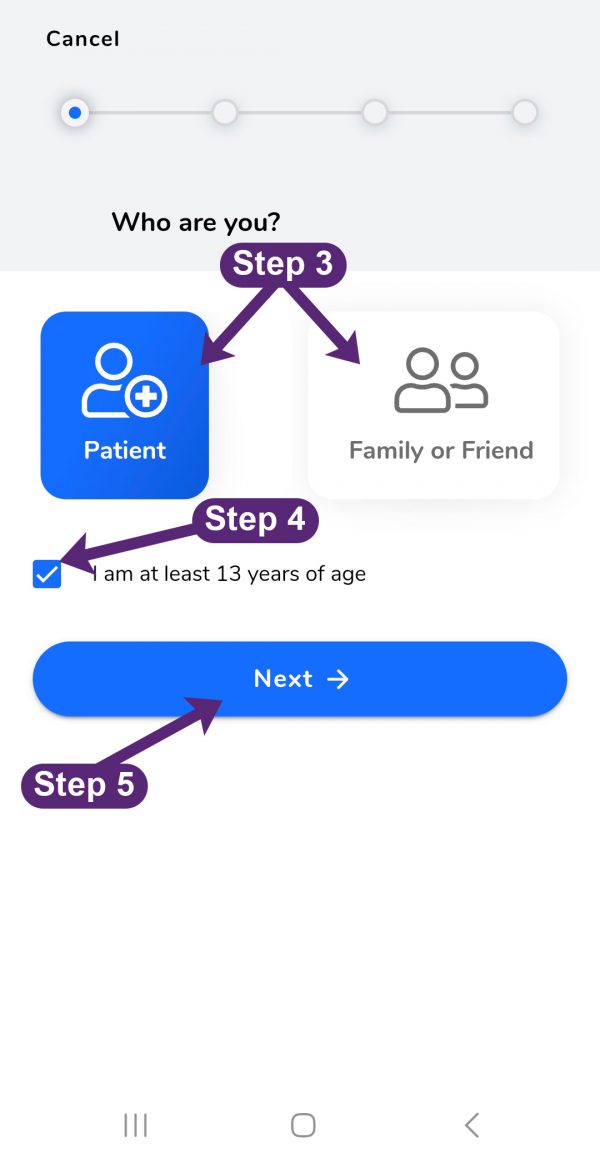Image resolution: width=600 pixels, height=1163 pixels.
Task: Uncheck the 13 years of age checkbox
Action: pyautogui.click(x=47, y=574)
